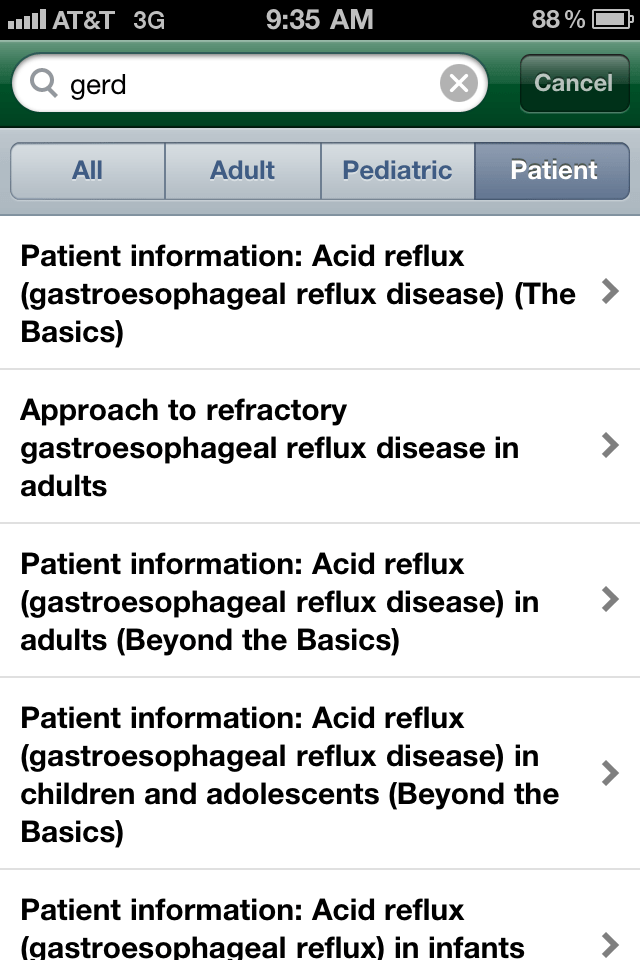Open Acid reflux (The Basics) article

click(300, 293)
